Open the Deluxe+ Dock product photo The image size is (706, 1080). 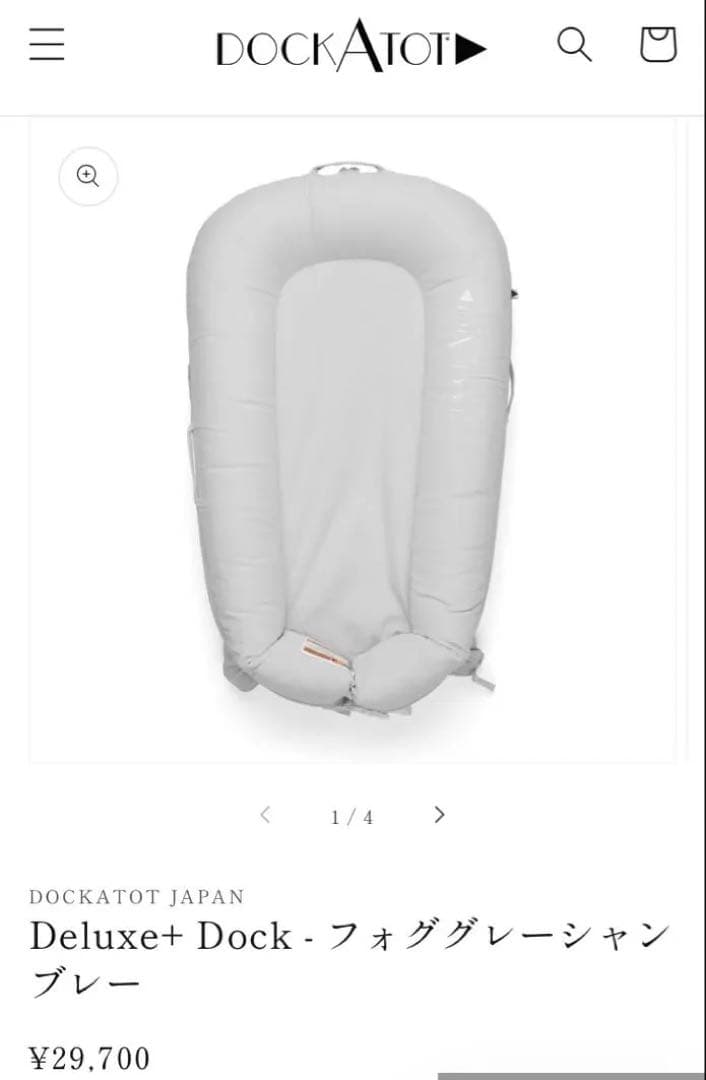[x=352, y=440]
